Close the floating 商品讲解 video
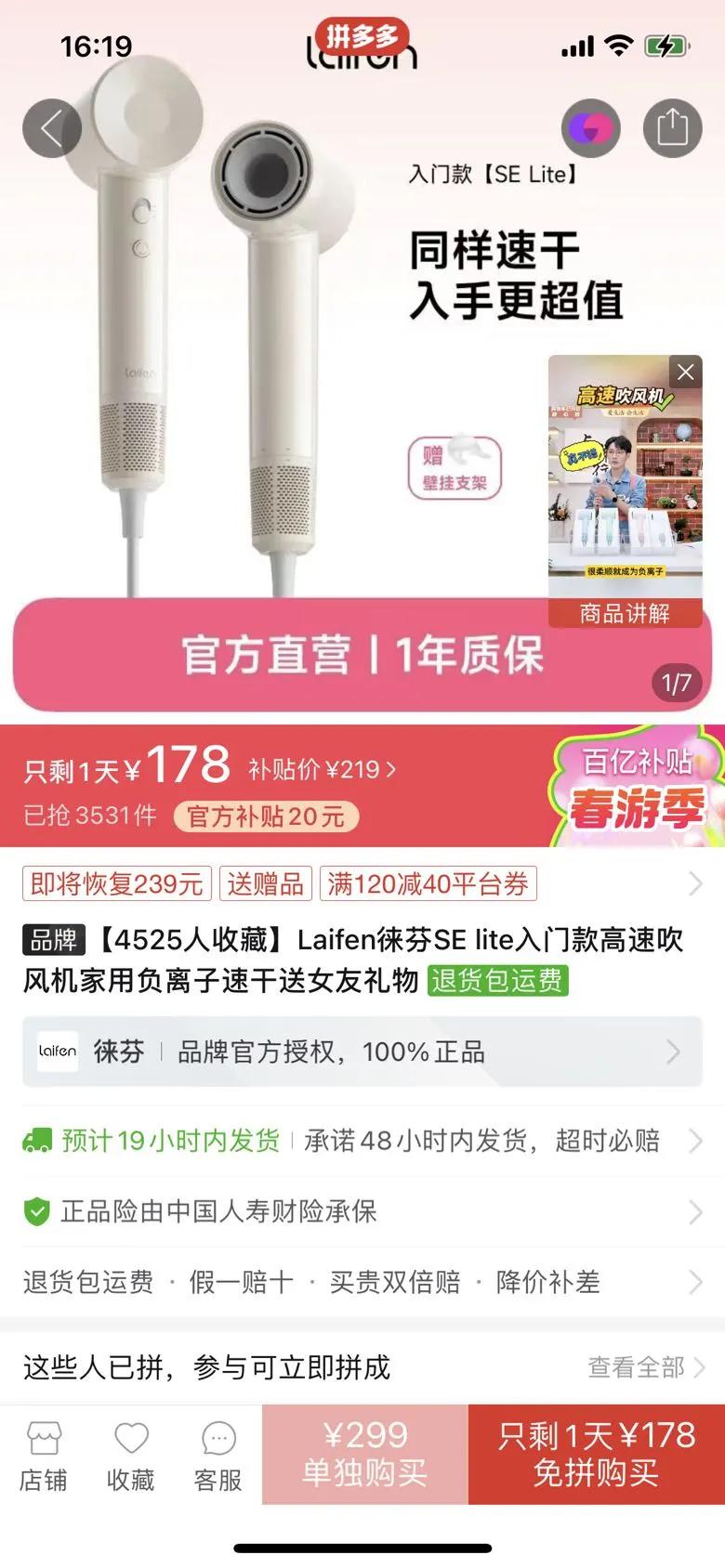 pos(686,372)
